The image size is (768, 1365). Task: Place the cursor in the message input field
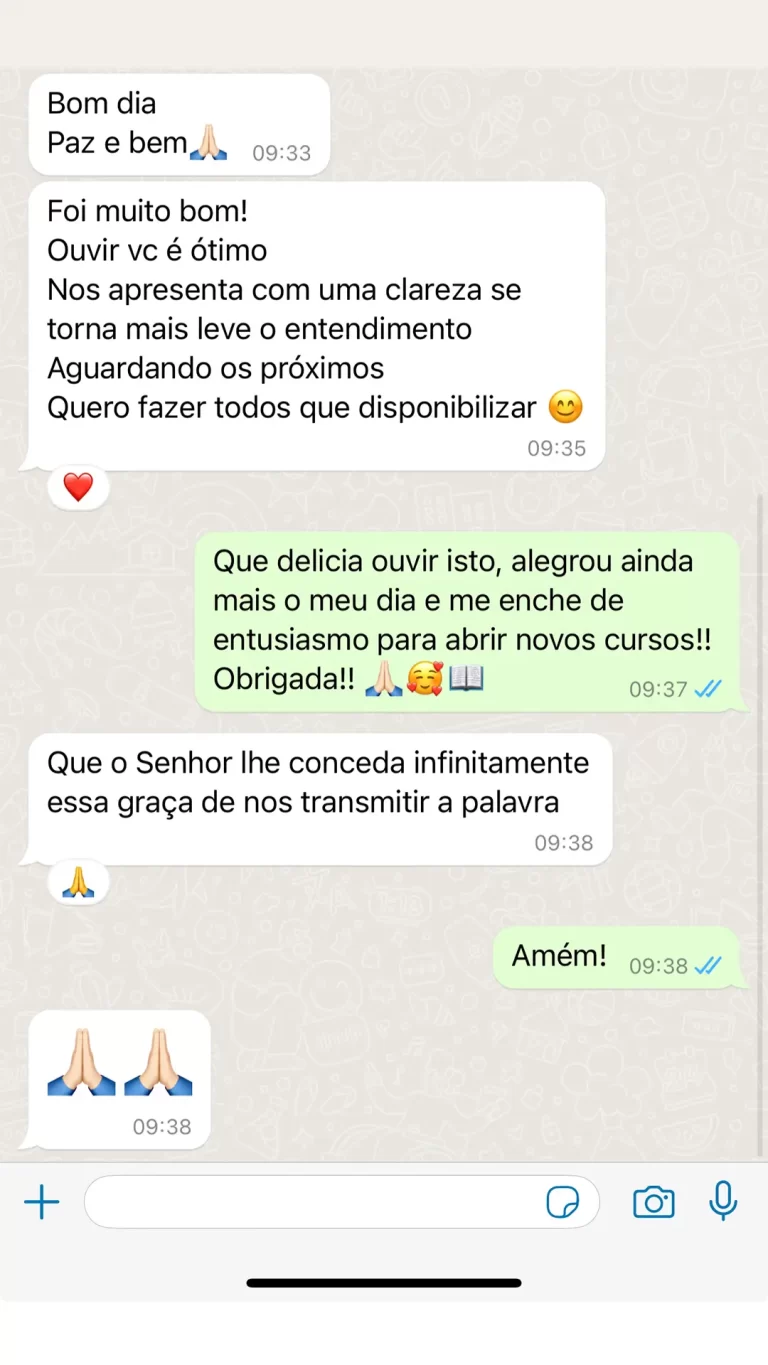pos(300,1202)
